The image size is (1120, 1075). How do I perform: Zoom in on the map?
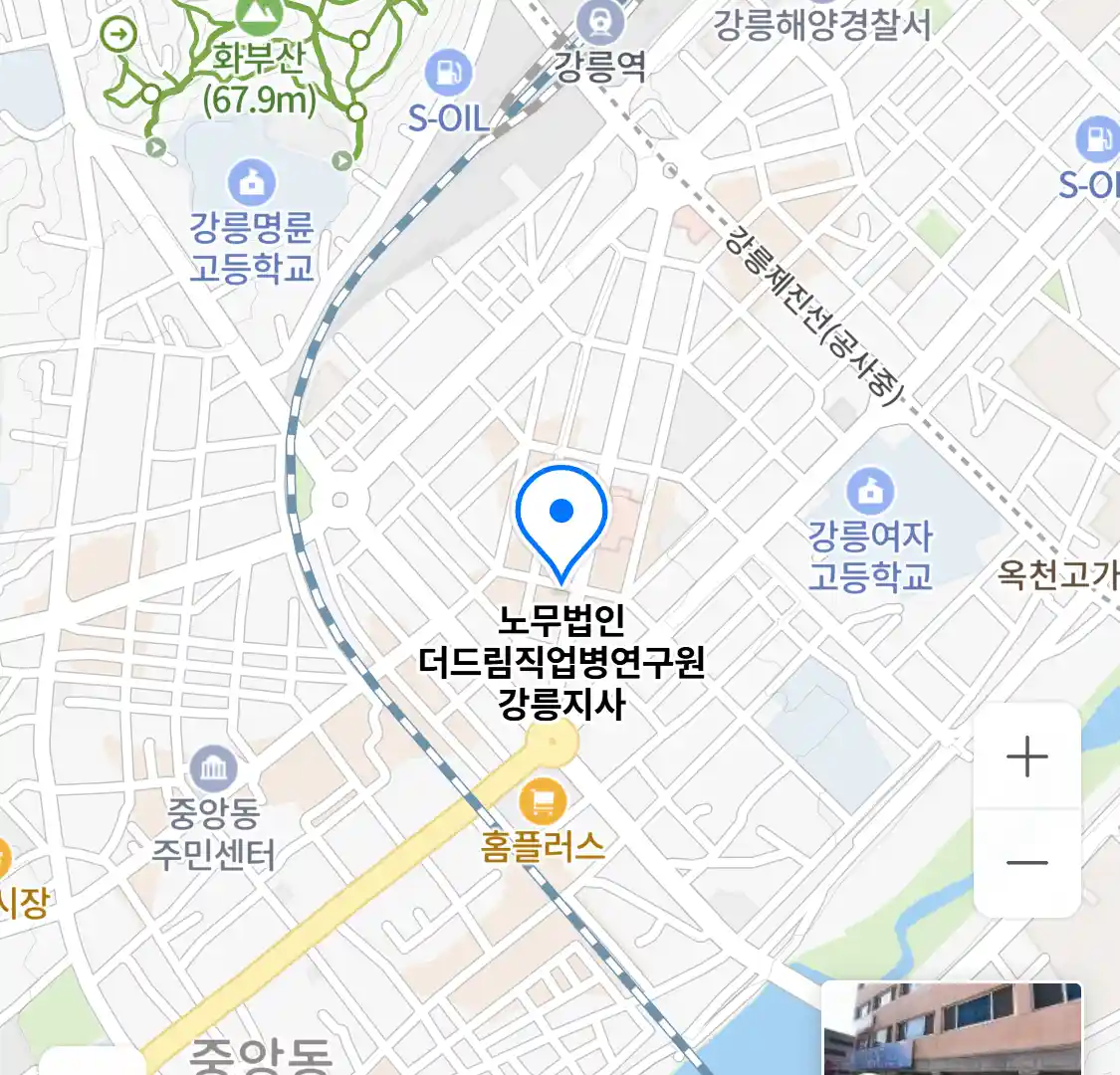tap(1026, 758)
